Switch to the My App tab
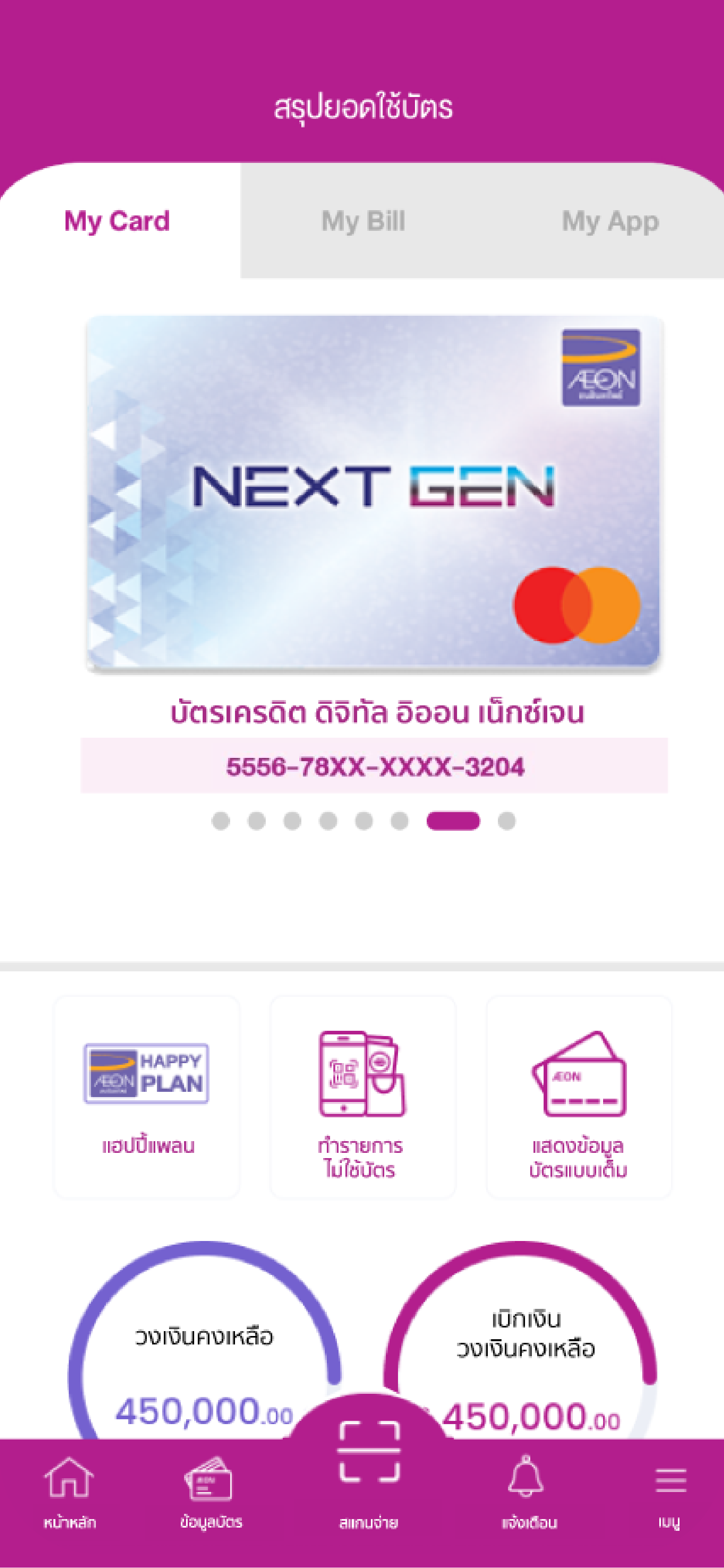 tap(610, 221)
